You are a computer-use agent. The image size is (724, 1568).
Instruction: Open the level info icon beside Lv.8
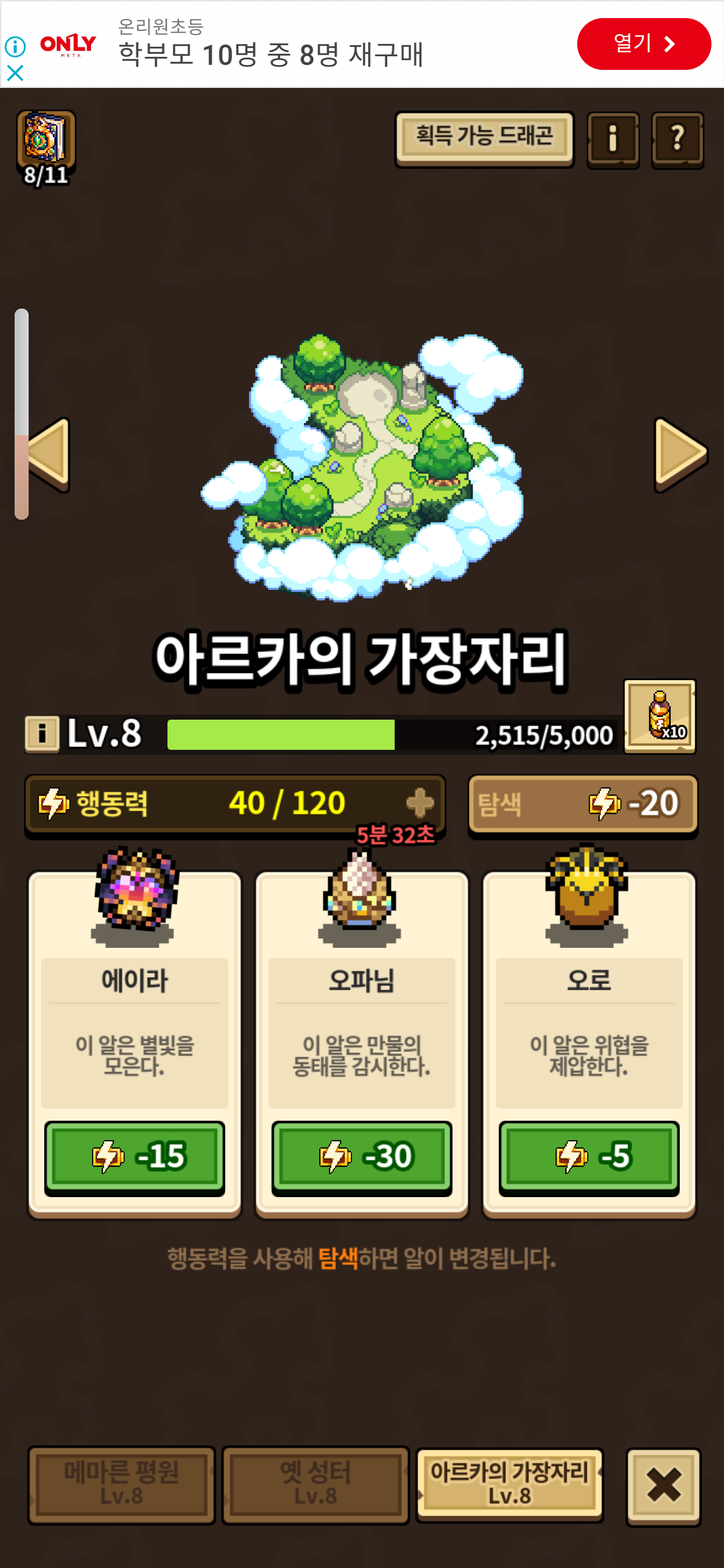42,733
